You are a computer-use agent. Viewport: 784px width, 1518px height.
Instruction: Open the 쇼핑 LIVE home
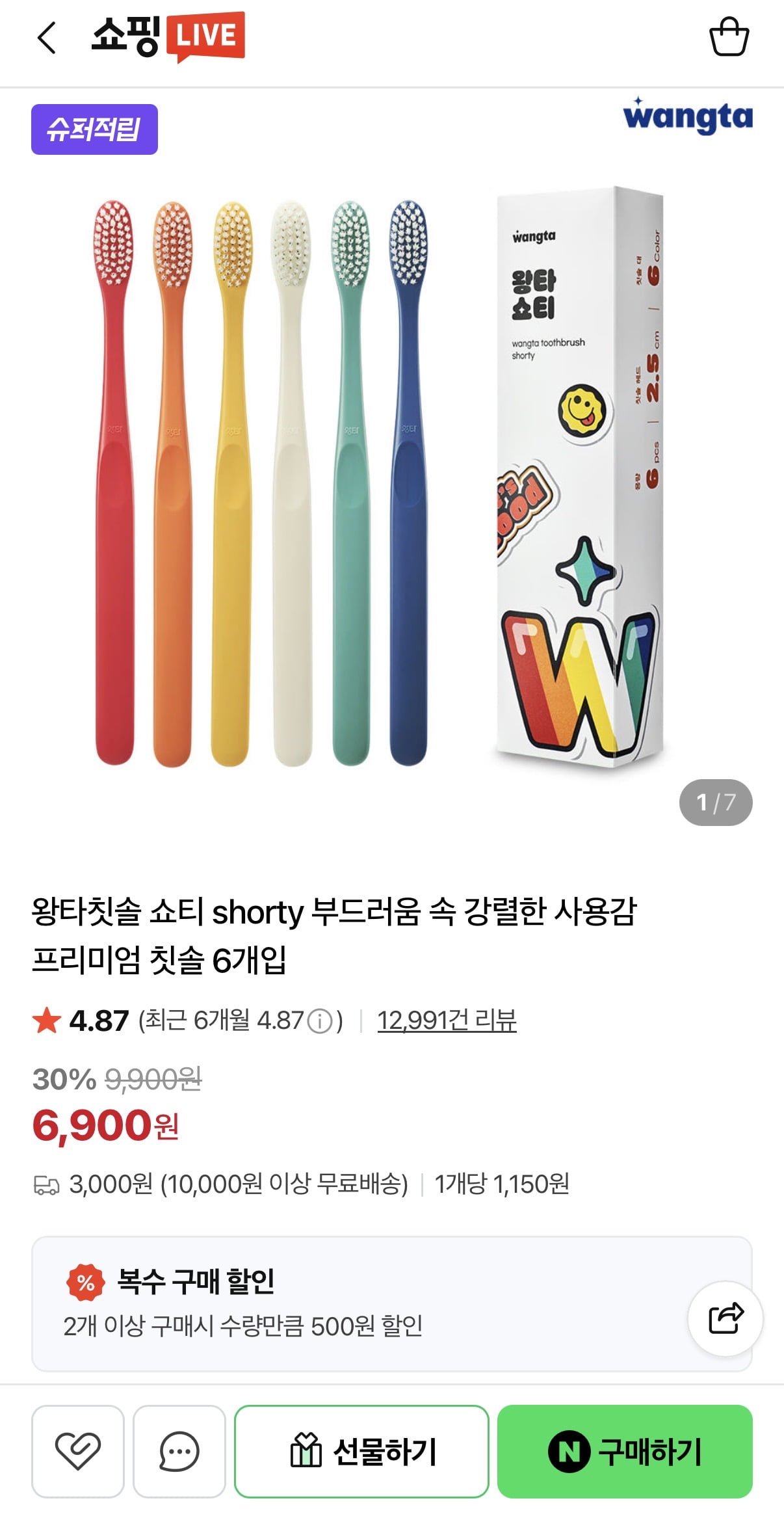(168, 36)
